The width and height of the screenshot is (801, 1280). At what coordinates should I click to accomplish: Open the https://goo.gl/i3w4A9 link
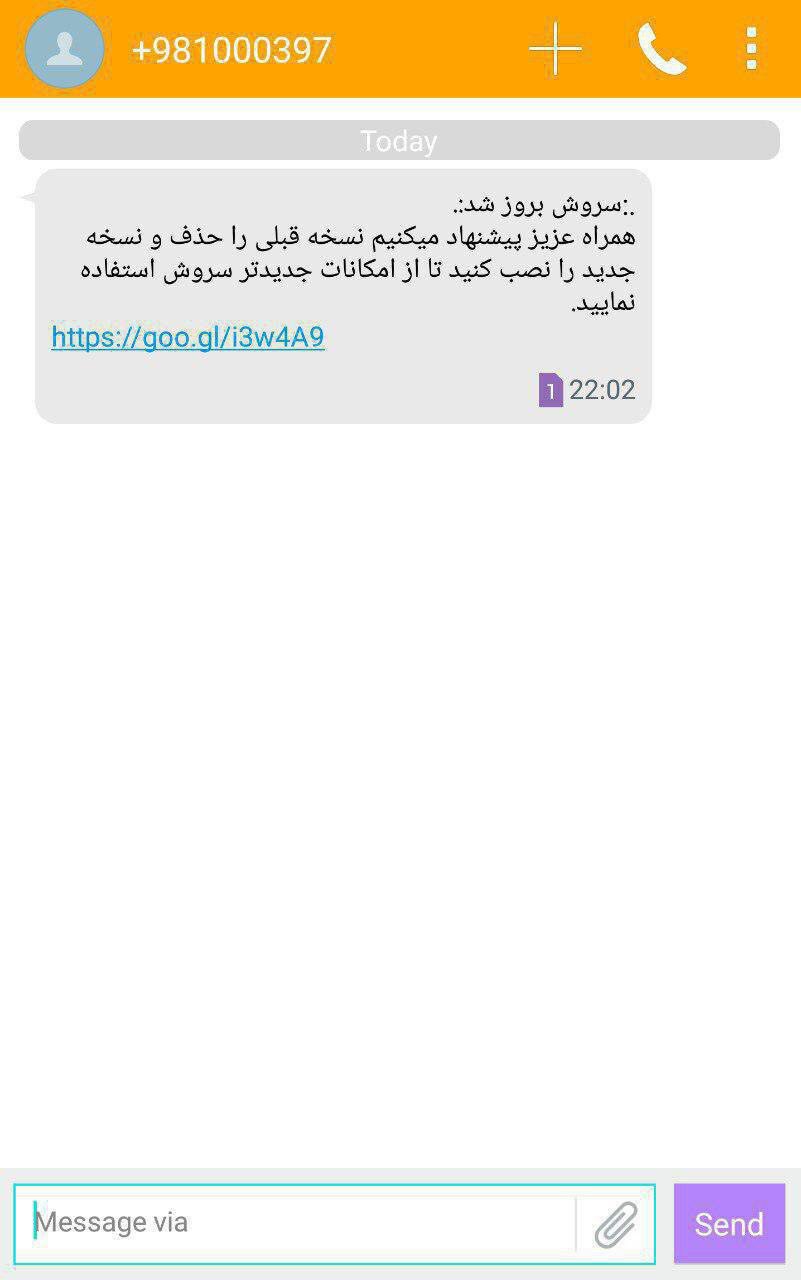[x=188, y=338]
